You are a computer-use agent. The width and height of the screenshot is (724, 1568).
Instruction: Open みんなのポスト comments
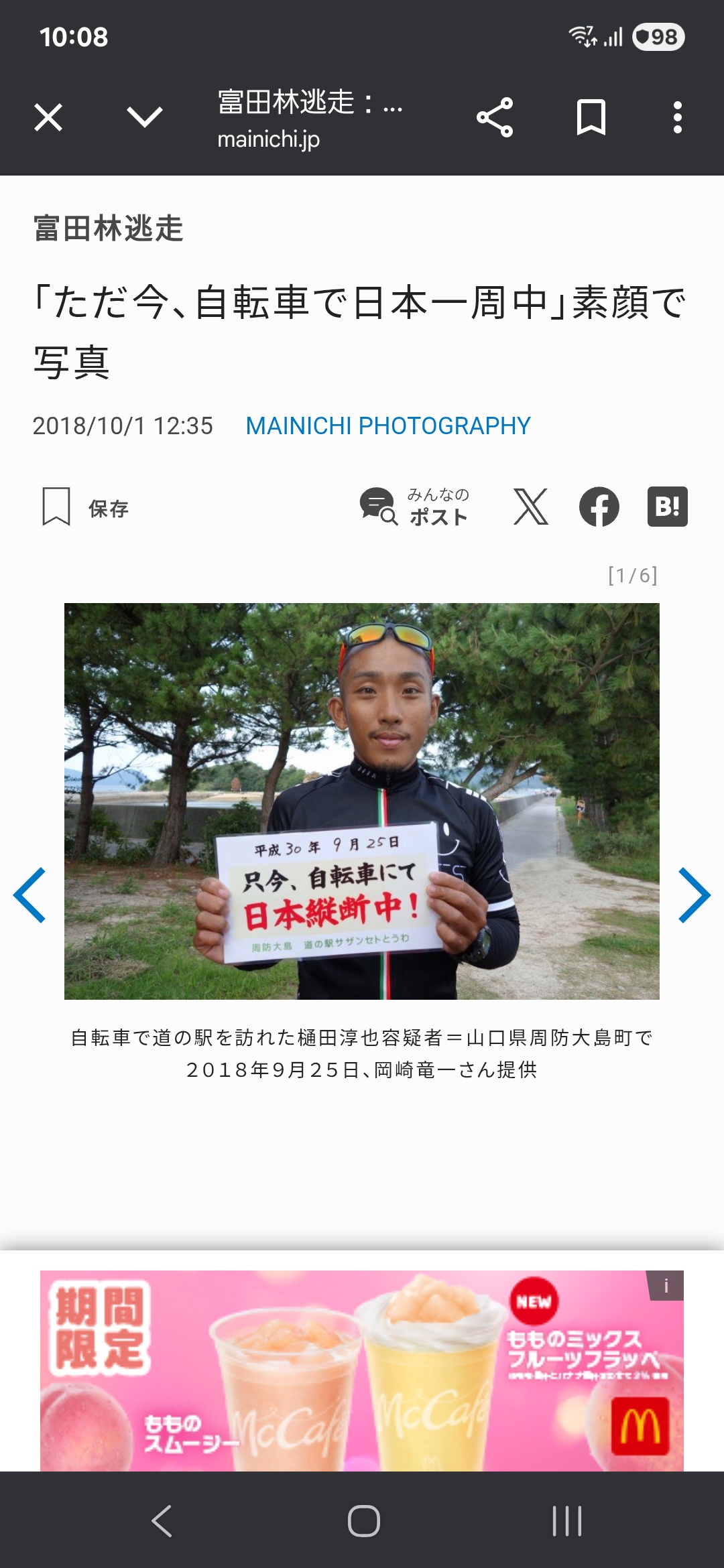point(414,507)
